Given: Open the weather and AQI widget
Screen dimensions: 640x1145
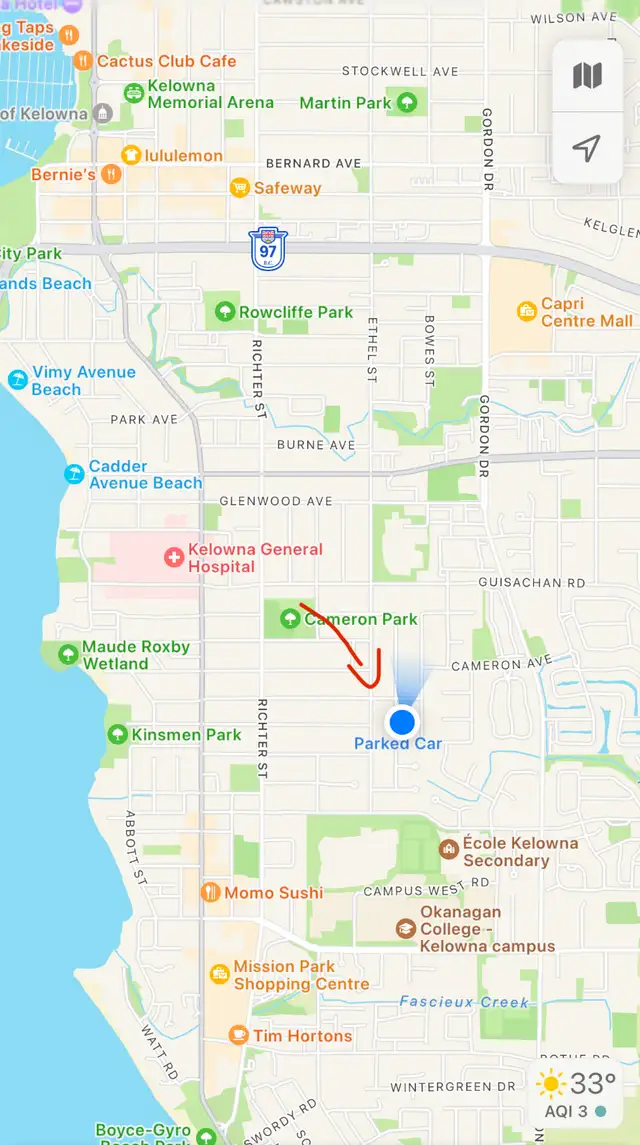Looking at the screenshot, I should pos(574,1093).
